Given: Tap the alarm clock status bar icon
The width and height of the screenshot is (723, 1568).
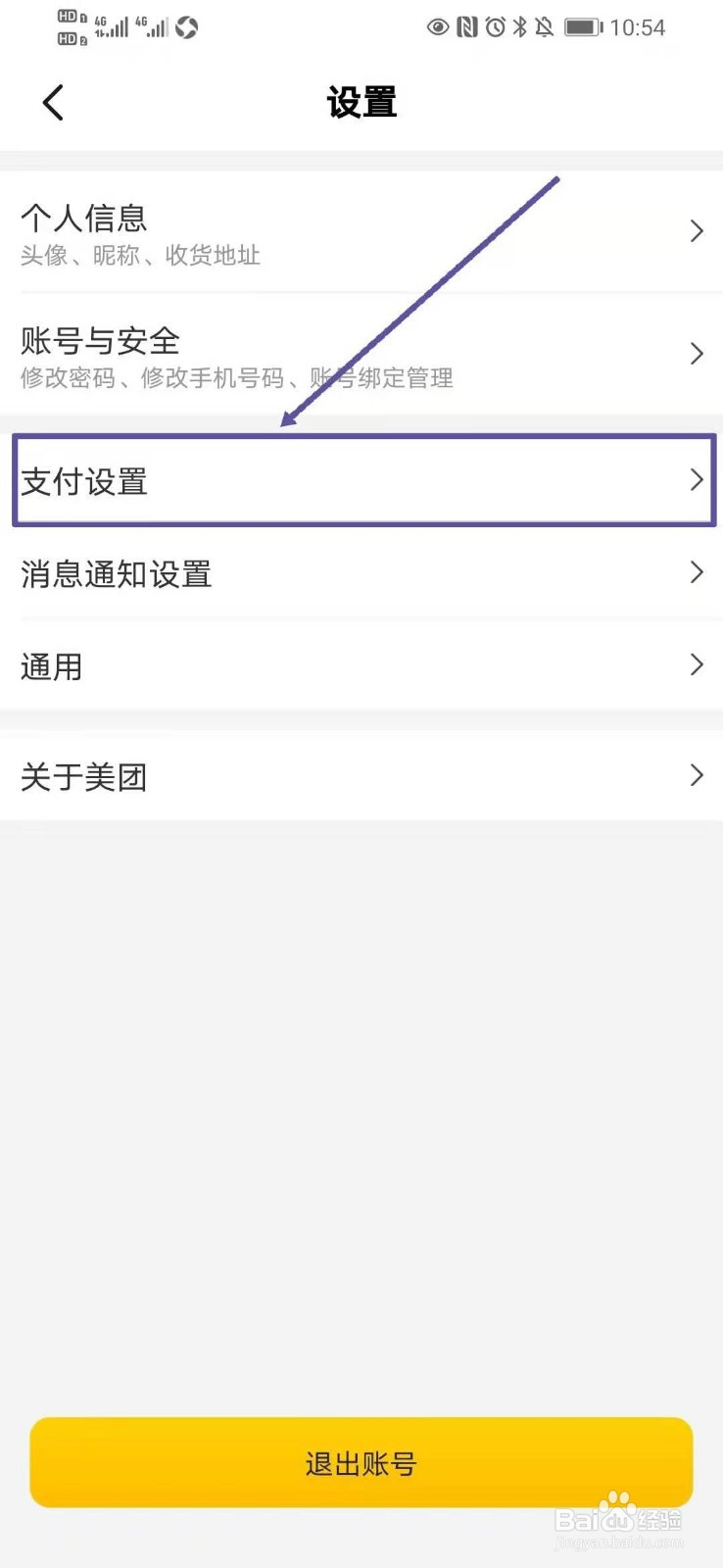Looking at the screenshot, I should pos(495,27).
